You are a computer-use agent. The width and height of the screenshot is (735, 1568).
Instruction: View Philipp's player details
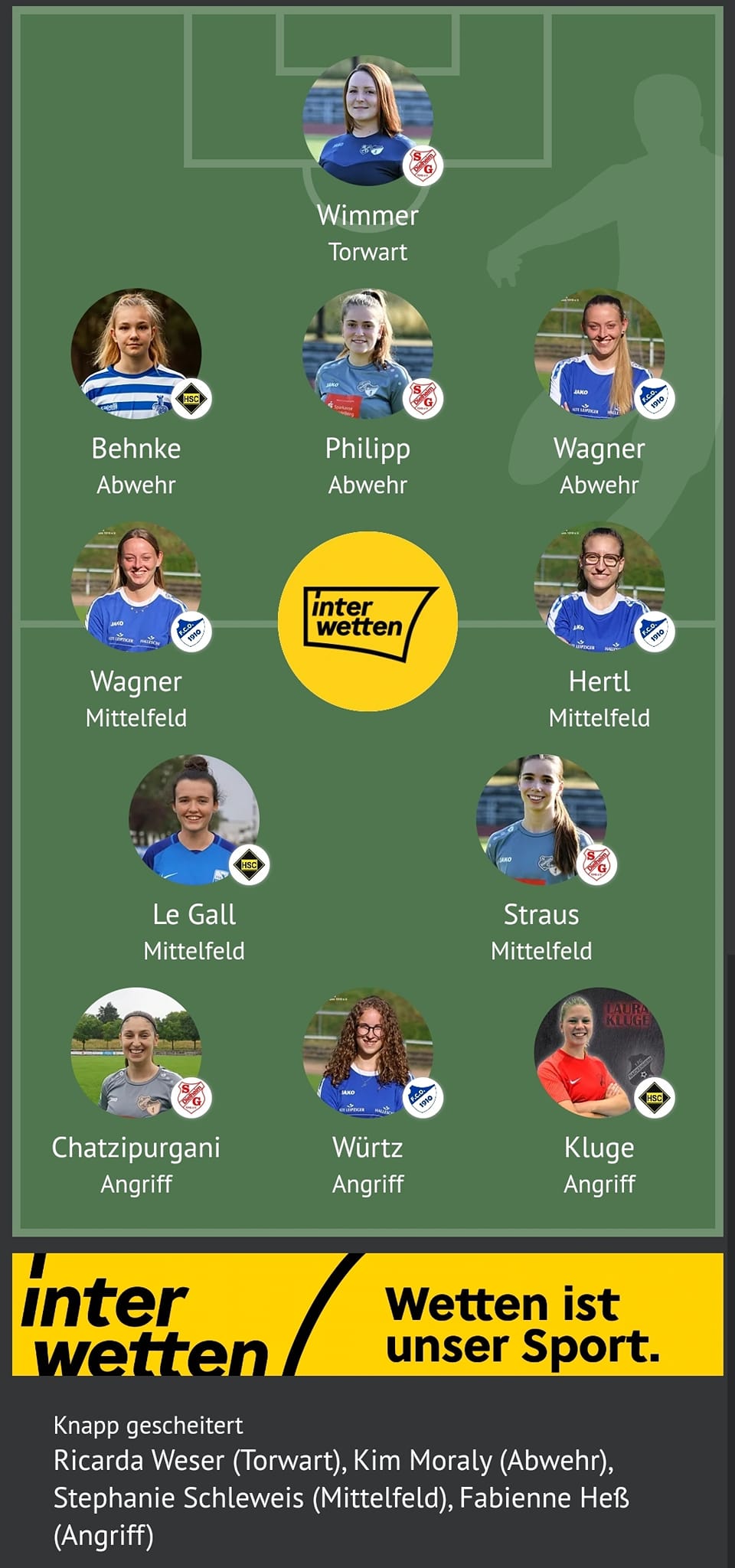tap(367, 354)
